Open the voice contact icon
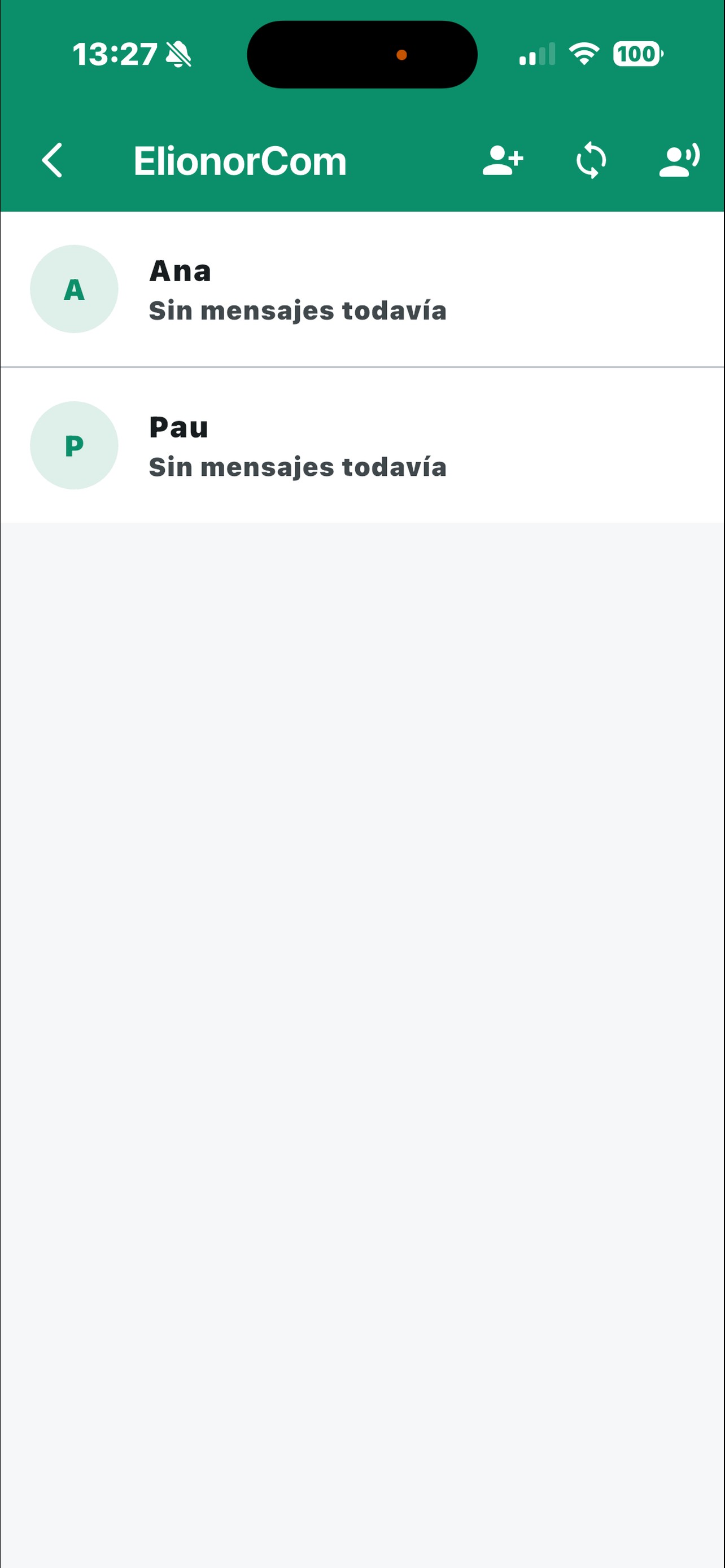725x1568 pixels. [679, 161]
